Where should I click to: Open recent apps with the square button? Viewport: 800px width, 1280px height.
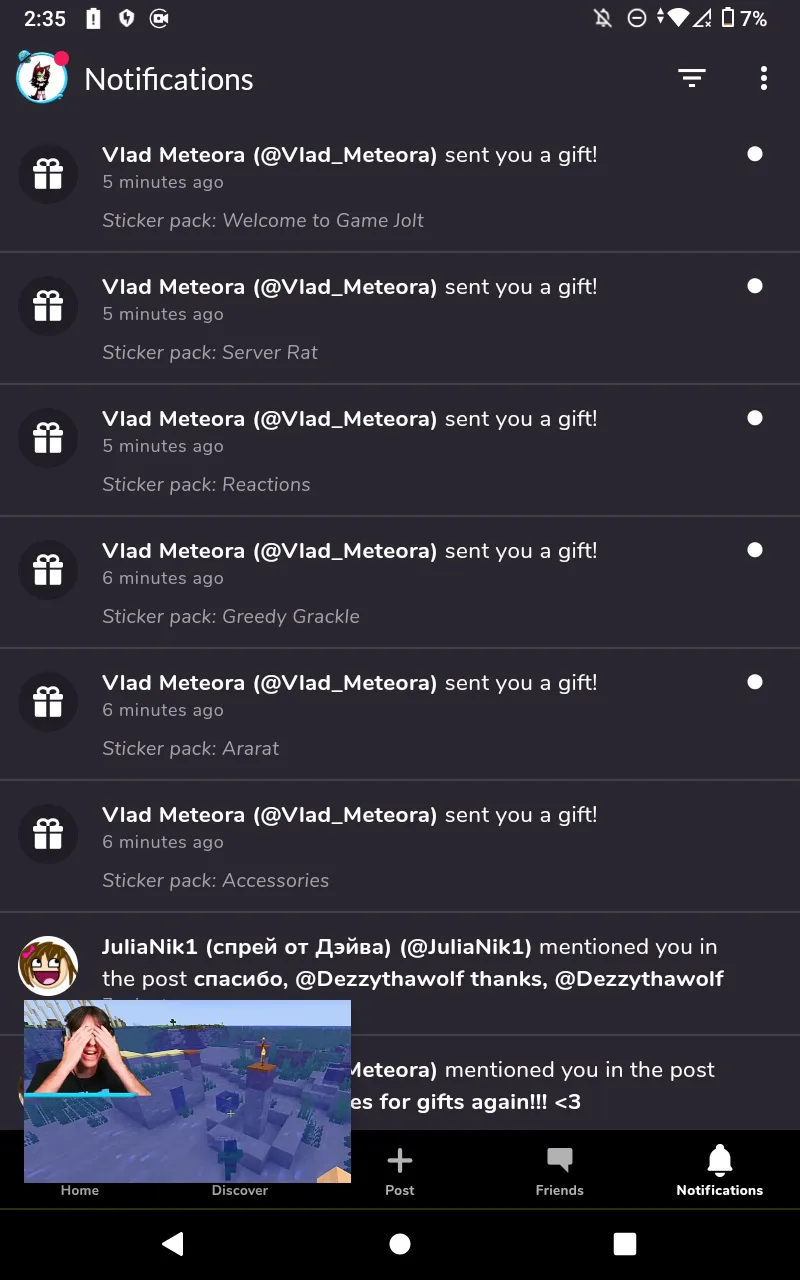pos(625,1243)
